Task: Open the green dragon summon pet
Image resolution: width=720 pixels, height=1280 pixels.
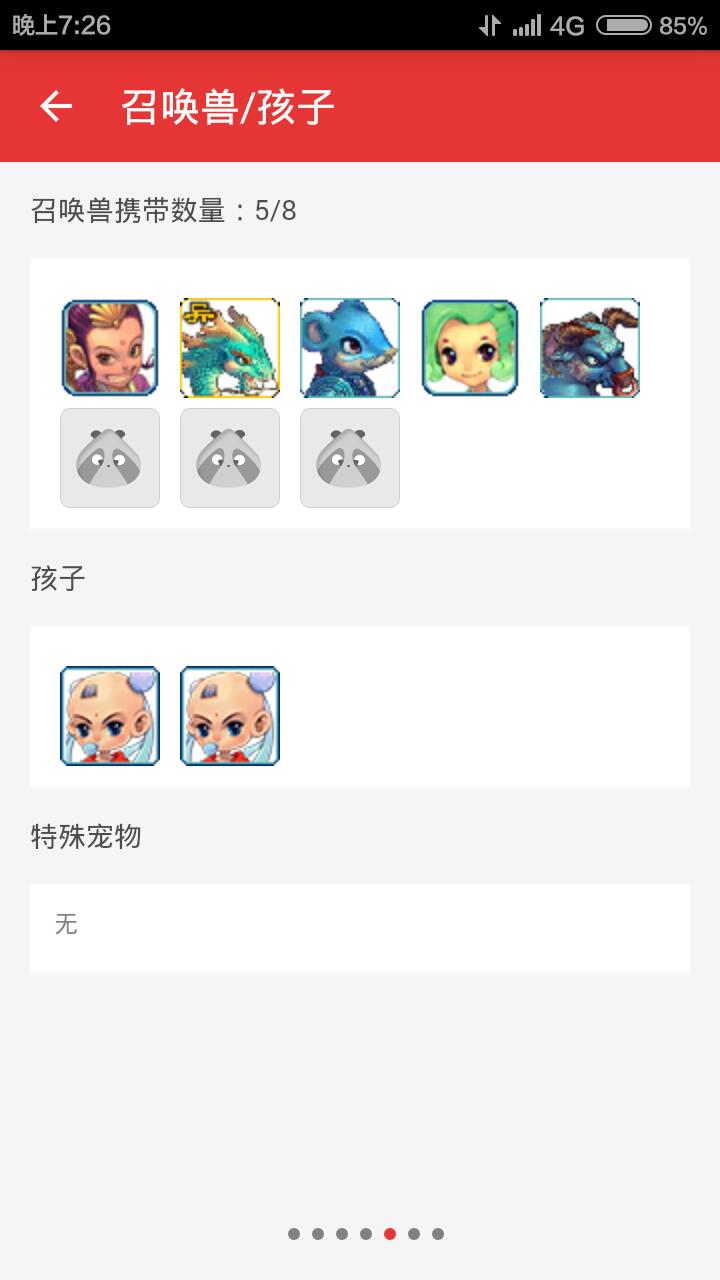Action: pos(230,348)
